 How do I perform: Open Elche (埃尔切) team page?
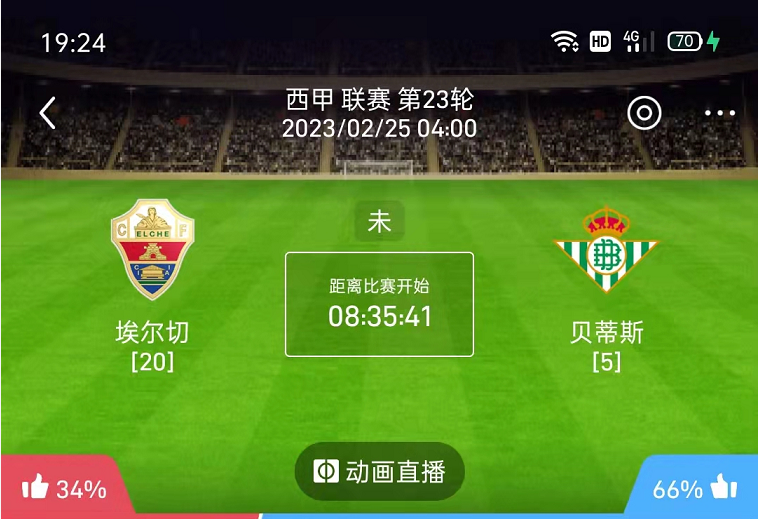[x=152, y=251]
